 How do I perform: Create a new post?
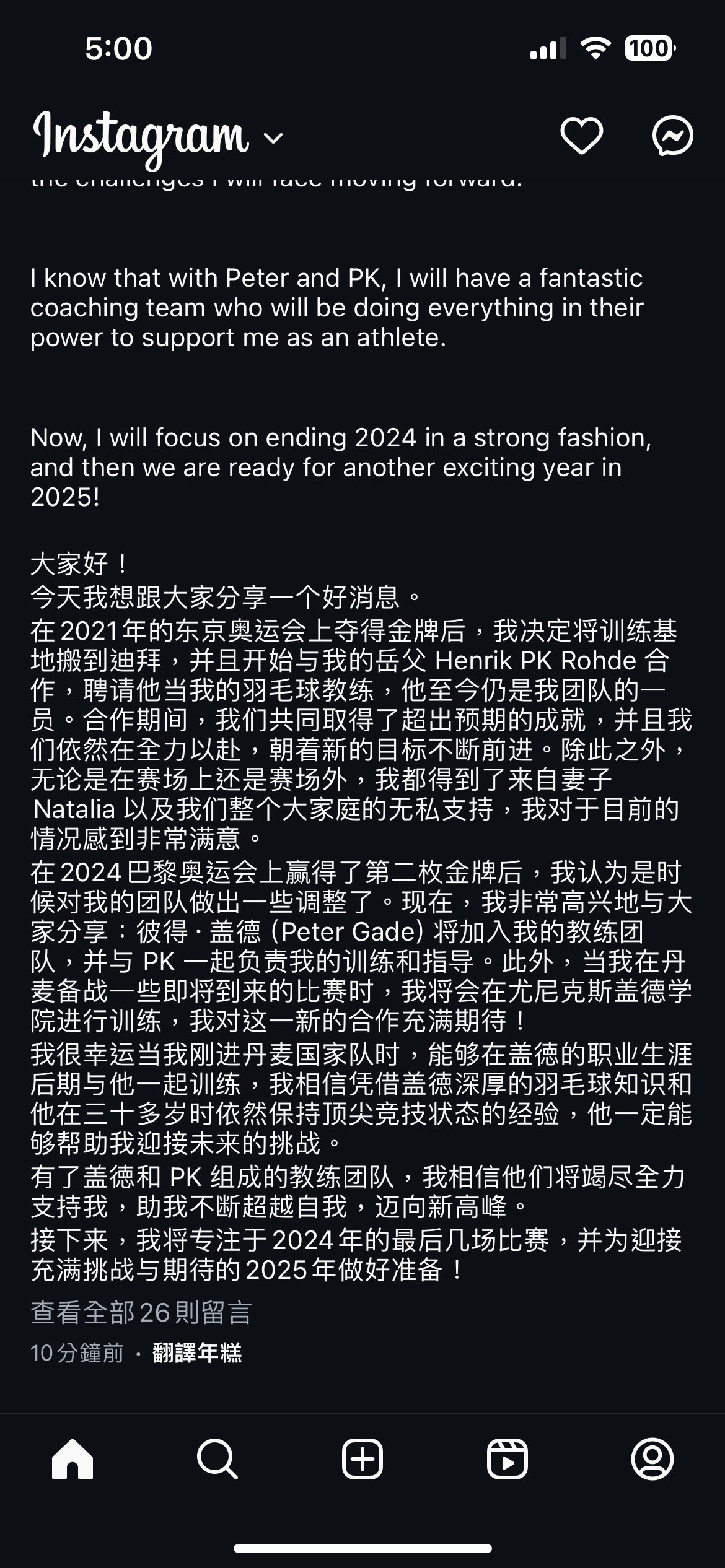click(362, 1459)
